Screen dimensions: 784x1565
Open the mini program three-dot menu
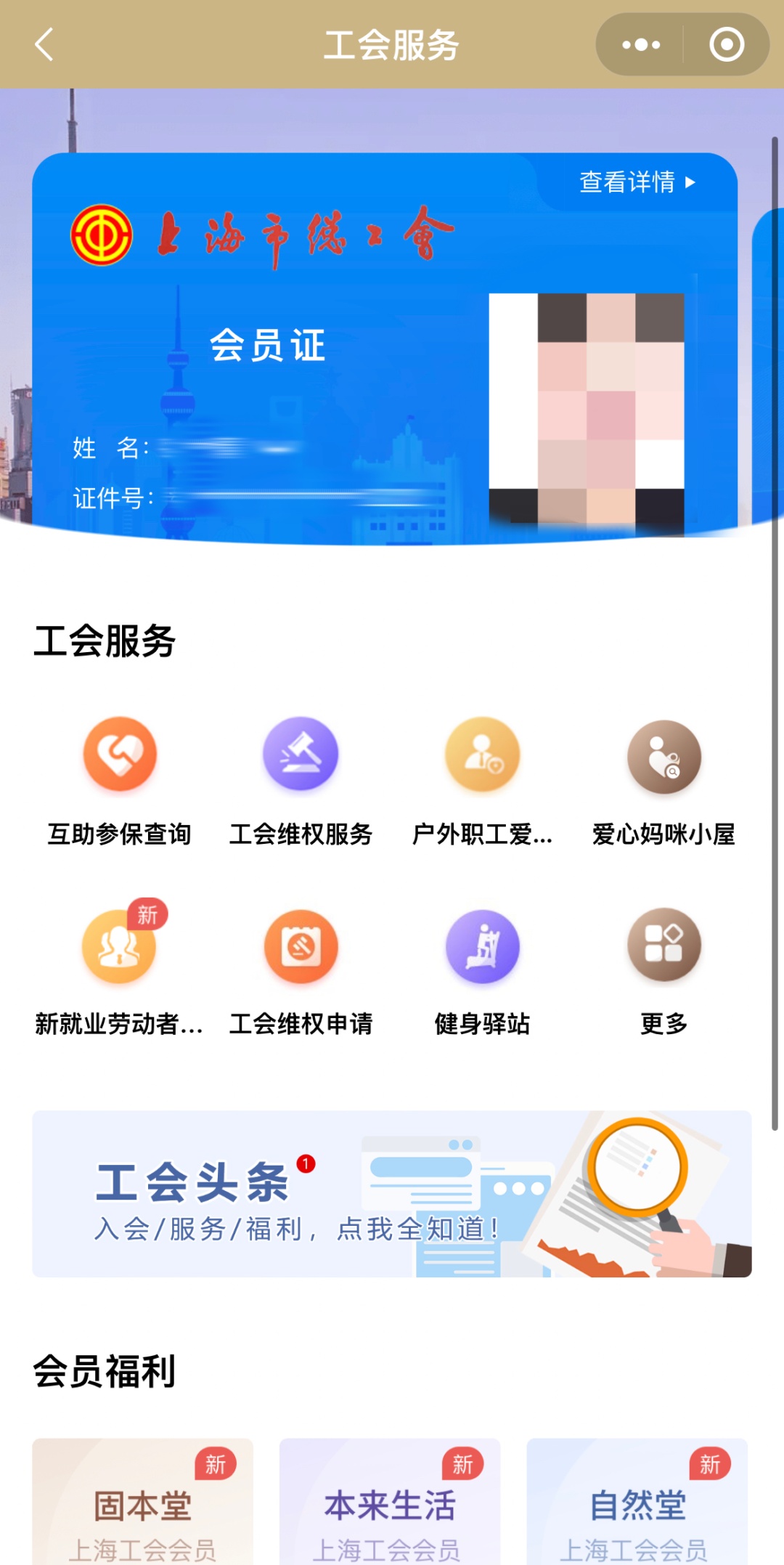pos(641,45)
